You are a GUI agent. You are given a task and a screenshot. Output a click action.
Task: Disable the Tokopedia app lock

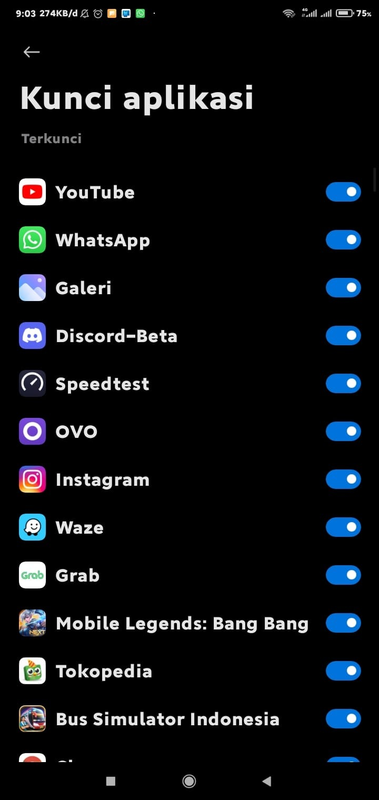coord(343,671)
